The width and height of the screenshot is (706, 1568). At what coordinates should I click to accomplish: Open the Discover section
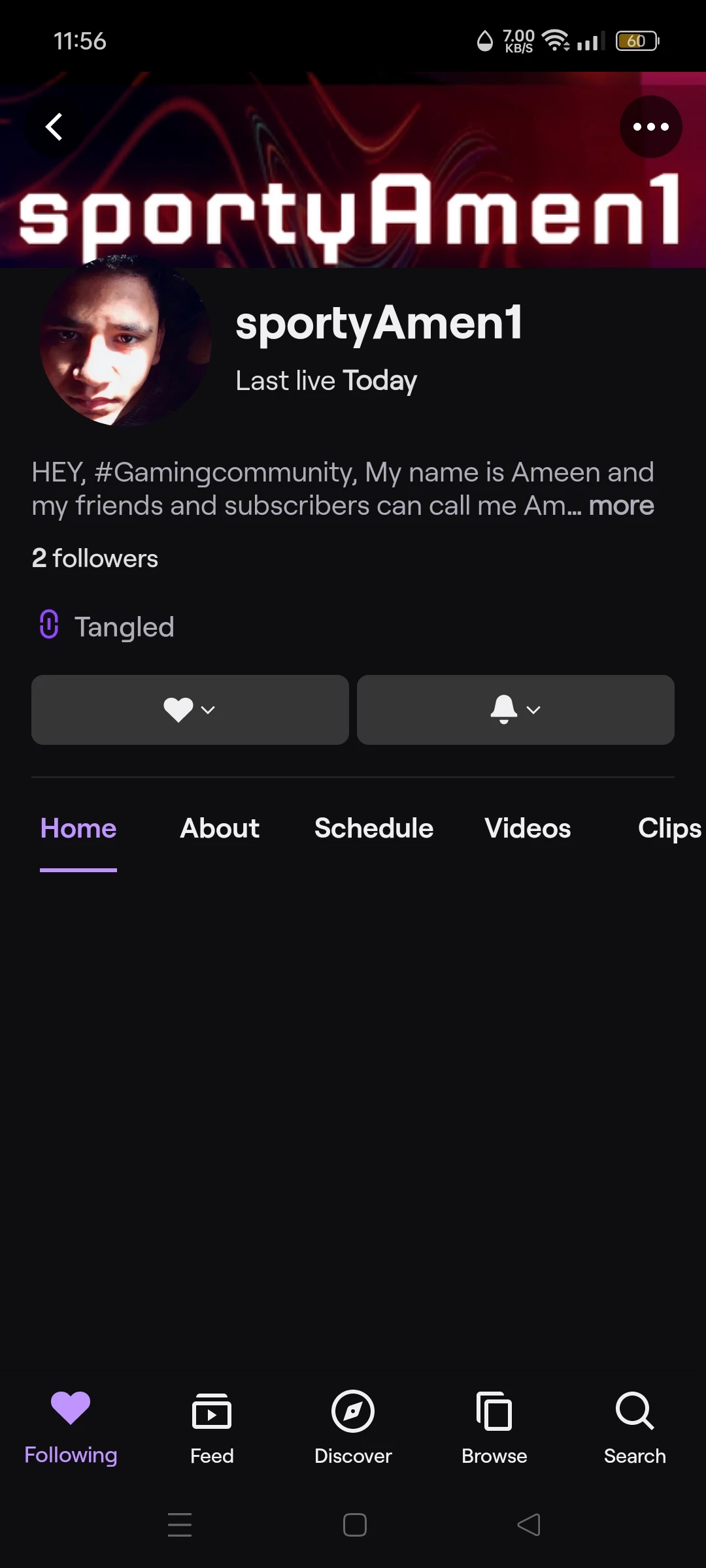click(x=353, y=1428)
